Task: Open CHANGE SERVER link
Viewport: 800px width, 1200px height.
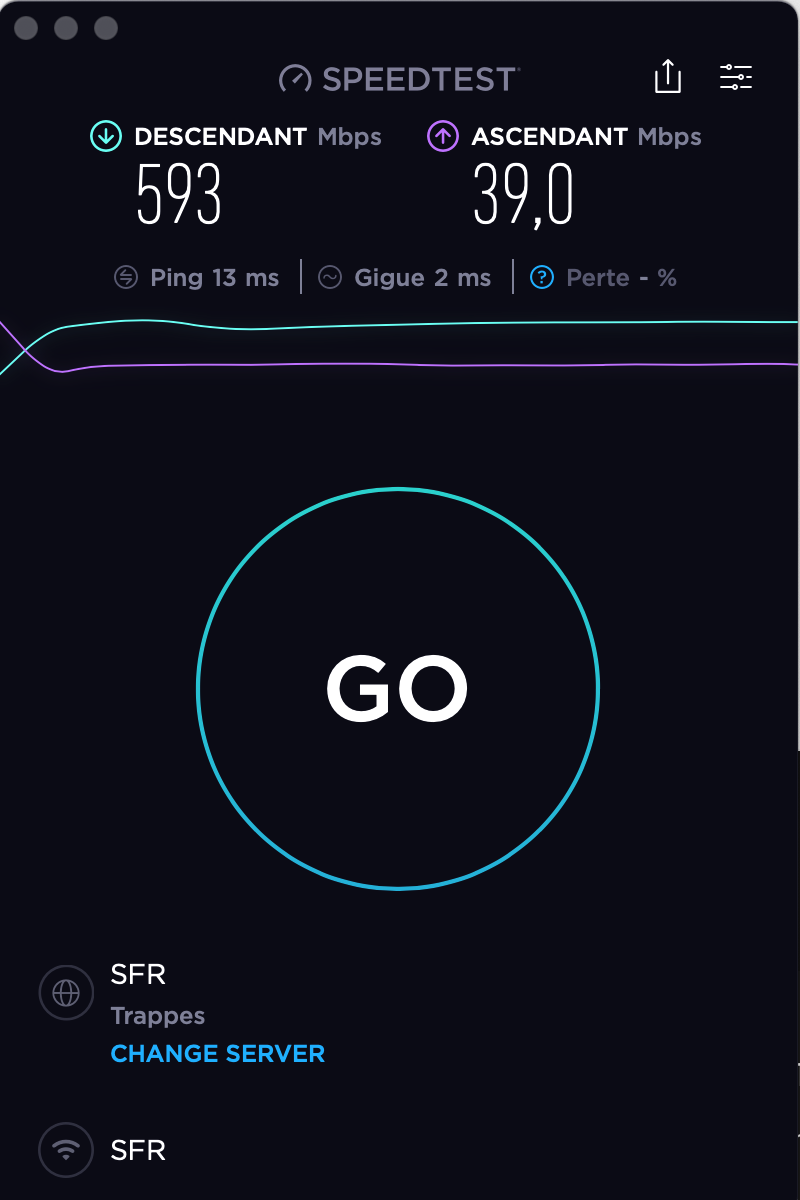Action: click(217, 1053)
